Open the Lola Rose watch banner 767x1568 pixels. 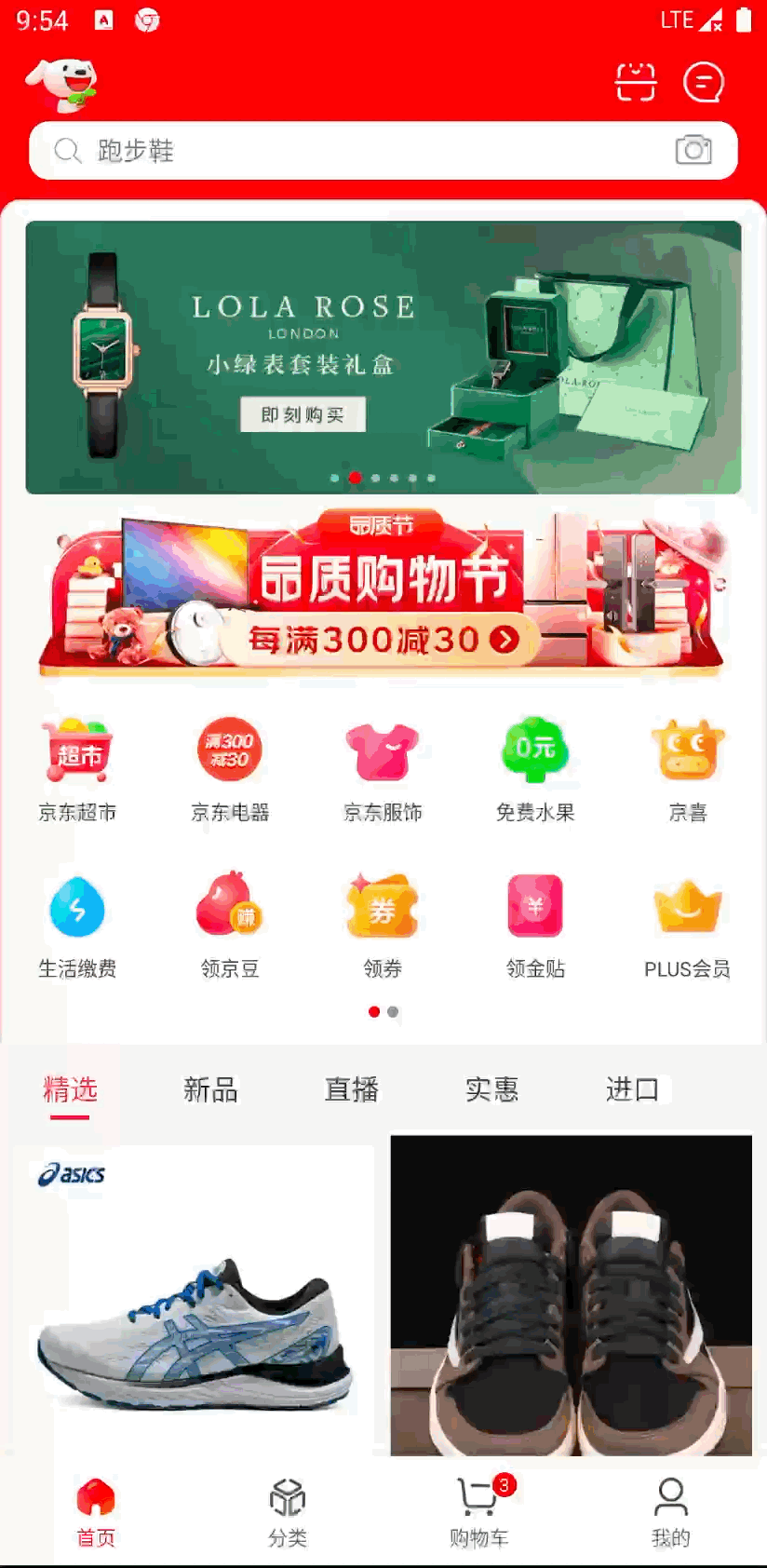click(x=383, y=357)
